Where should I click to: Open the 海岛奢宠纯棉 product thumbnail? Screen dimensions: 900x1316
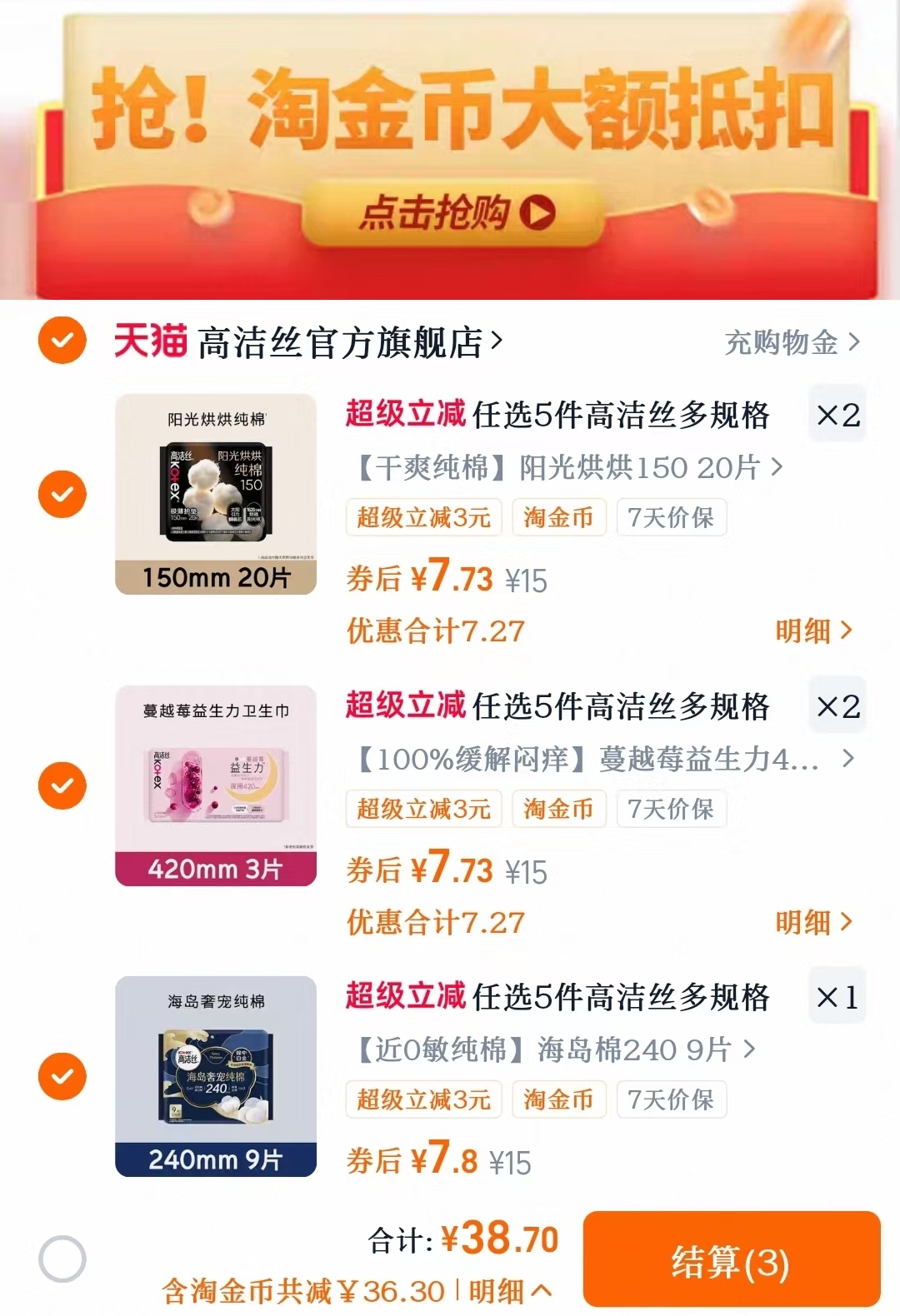click(215, 1075)
